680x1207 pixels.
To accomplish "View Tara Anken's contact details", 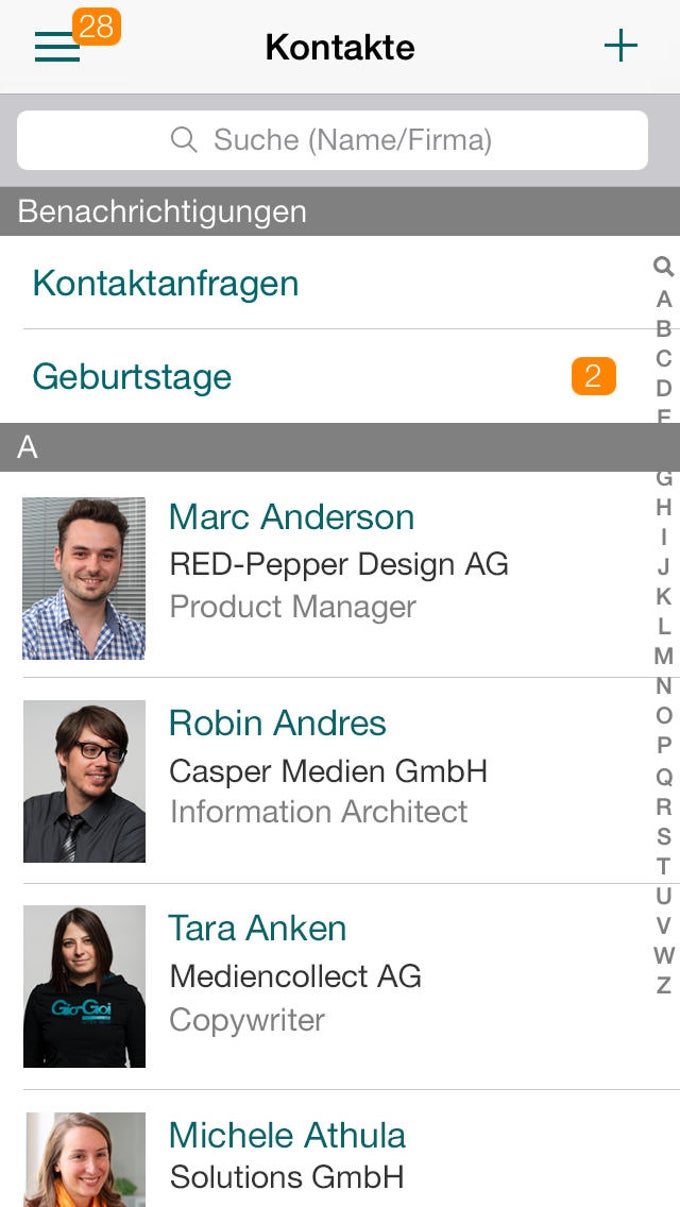I will coord(257,928).
